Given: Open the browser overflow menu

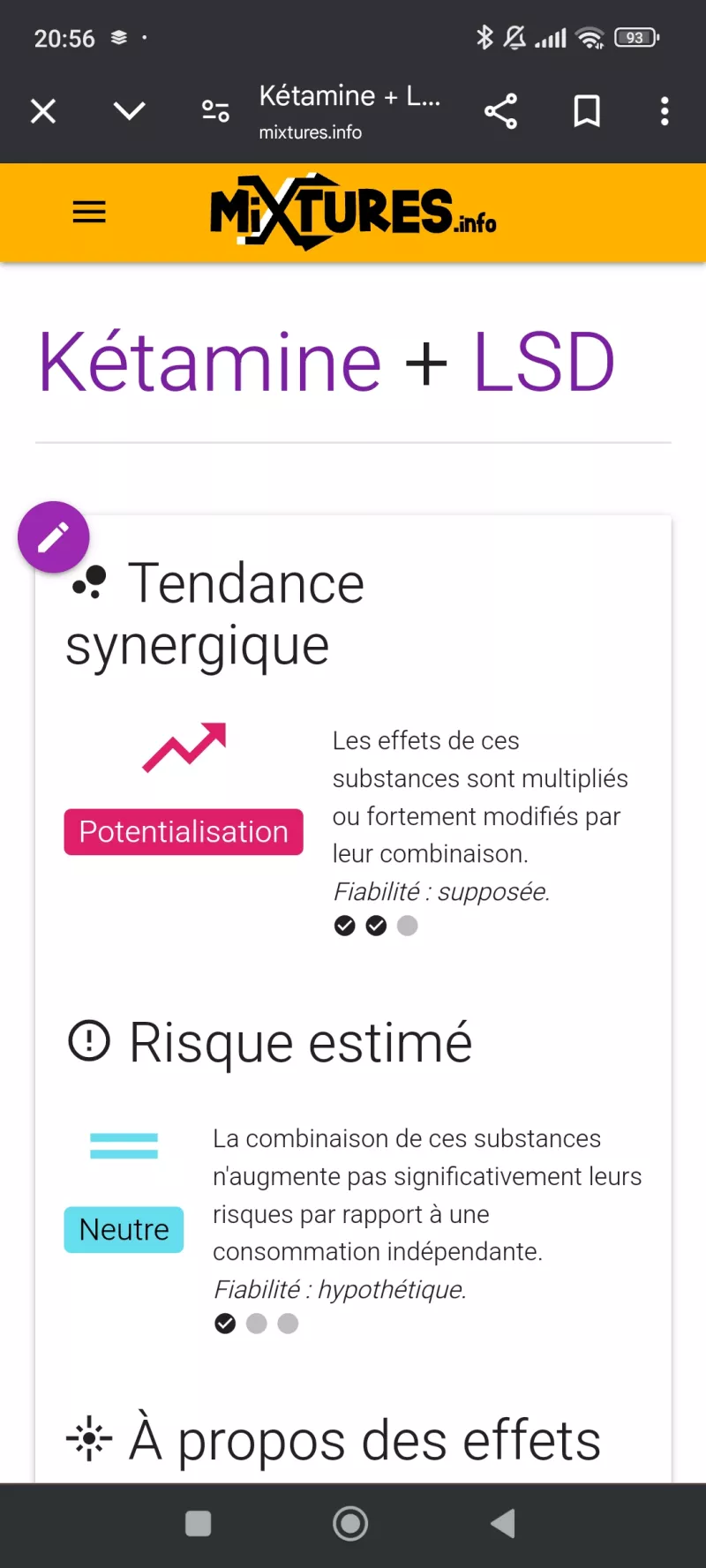Looking at the screenshot, I should pyautogui.click(x=665, y=111).
